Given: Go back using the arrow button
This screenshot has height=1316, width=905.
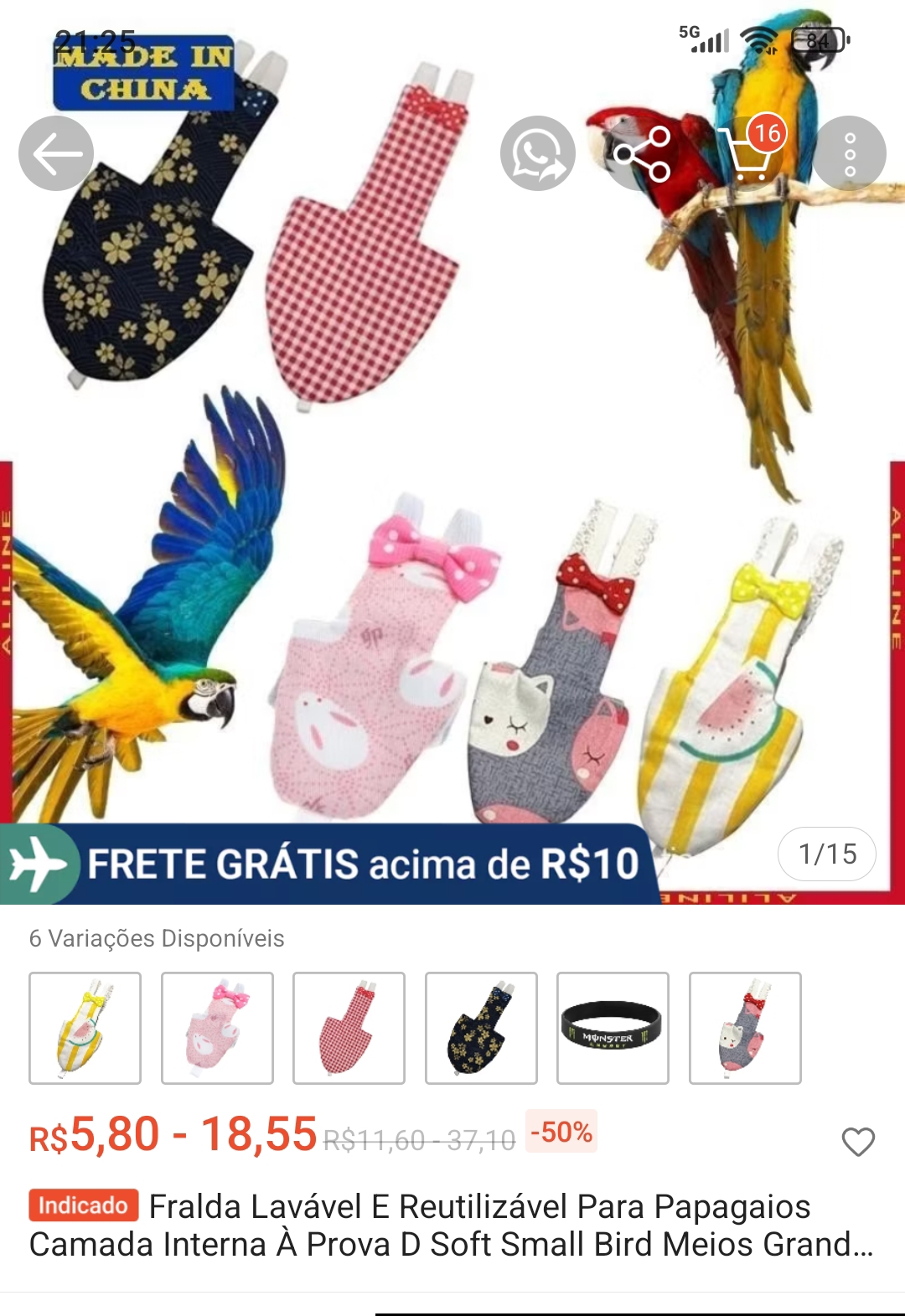Looking at the screenshot, I should 56,153.
